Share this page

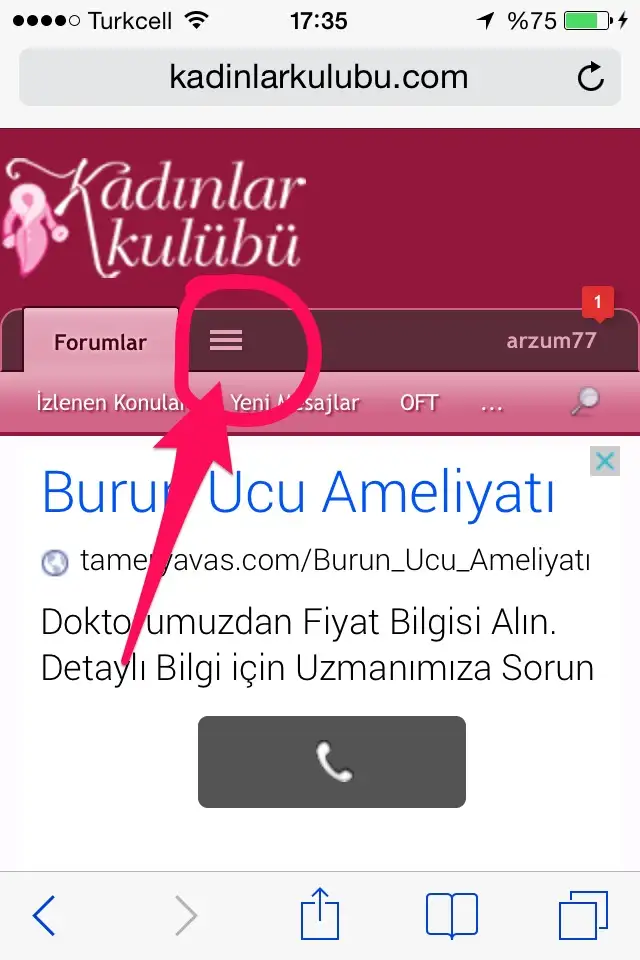(320, 914)
